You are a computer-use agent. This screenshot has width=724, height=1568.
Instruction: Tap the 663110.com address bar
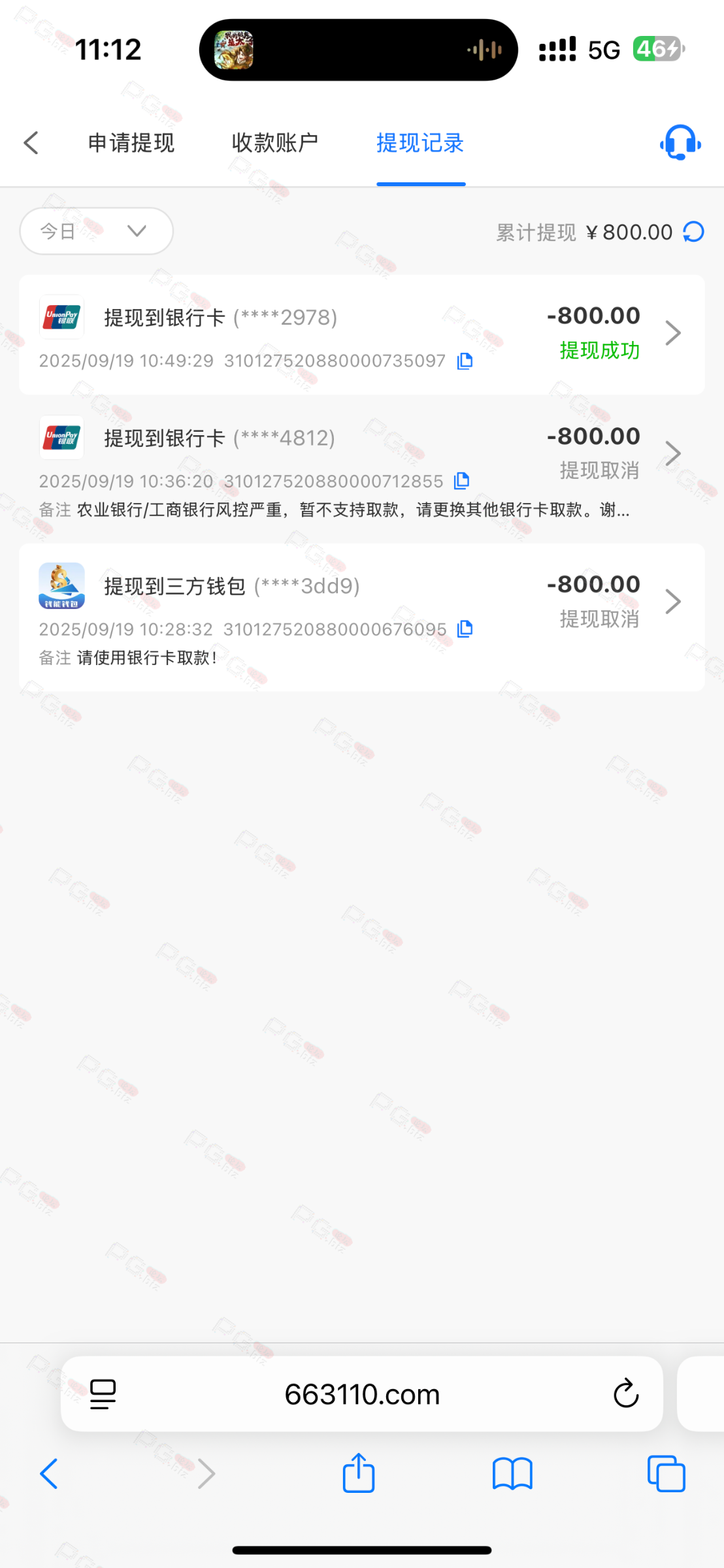[x=362, y=1394]
